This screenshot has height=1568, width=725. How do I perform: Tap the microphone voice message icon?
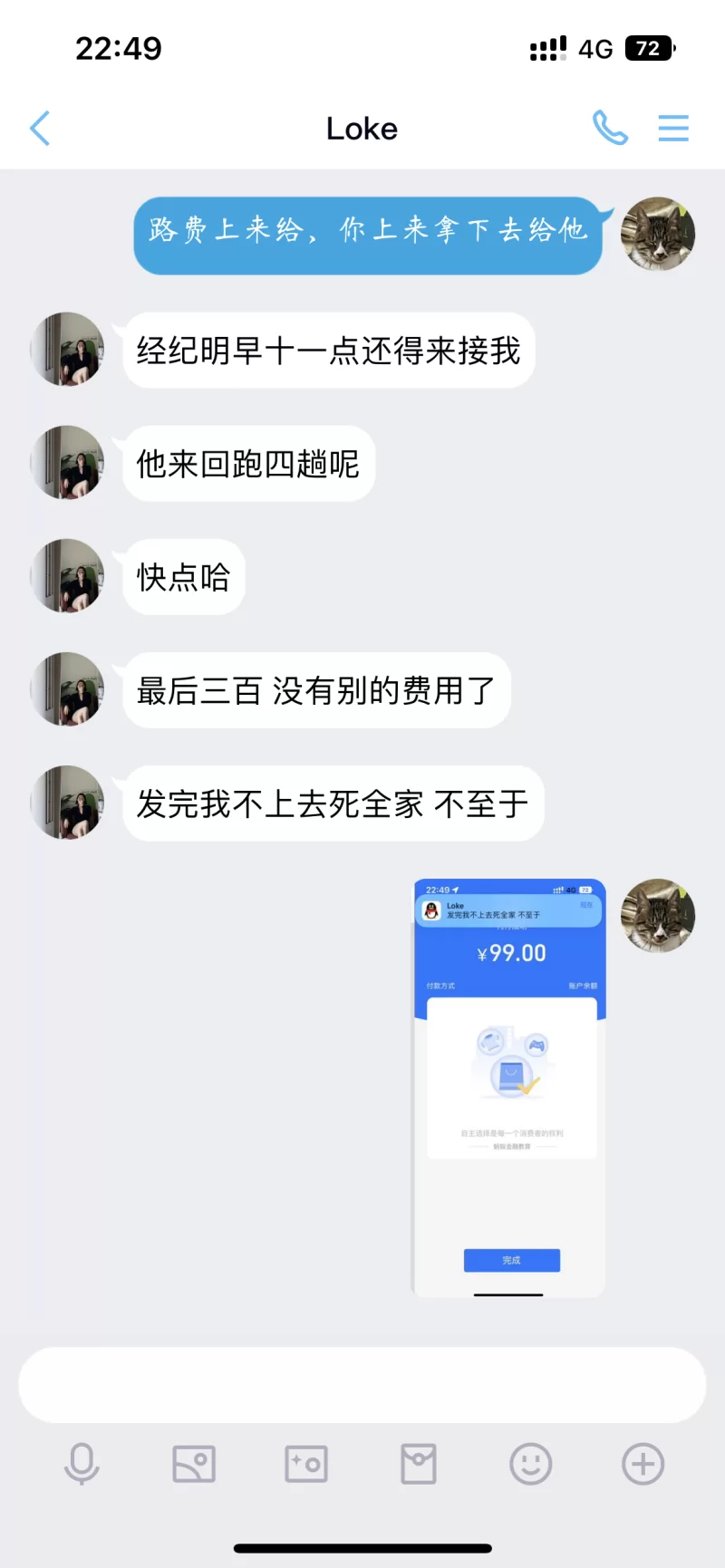point(82,1464)
